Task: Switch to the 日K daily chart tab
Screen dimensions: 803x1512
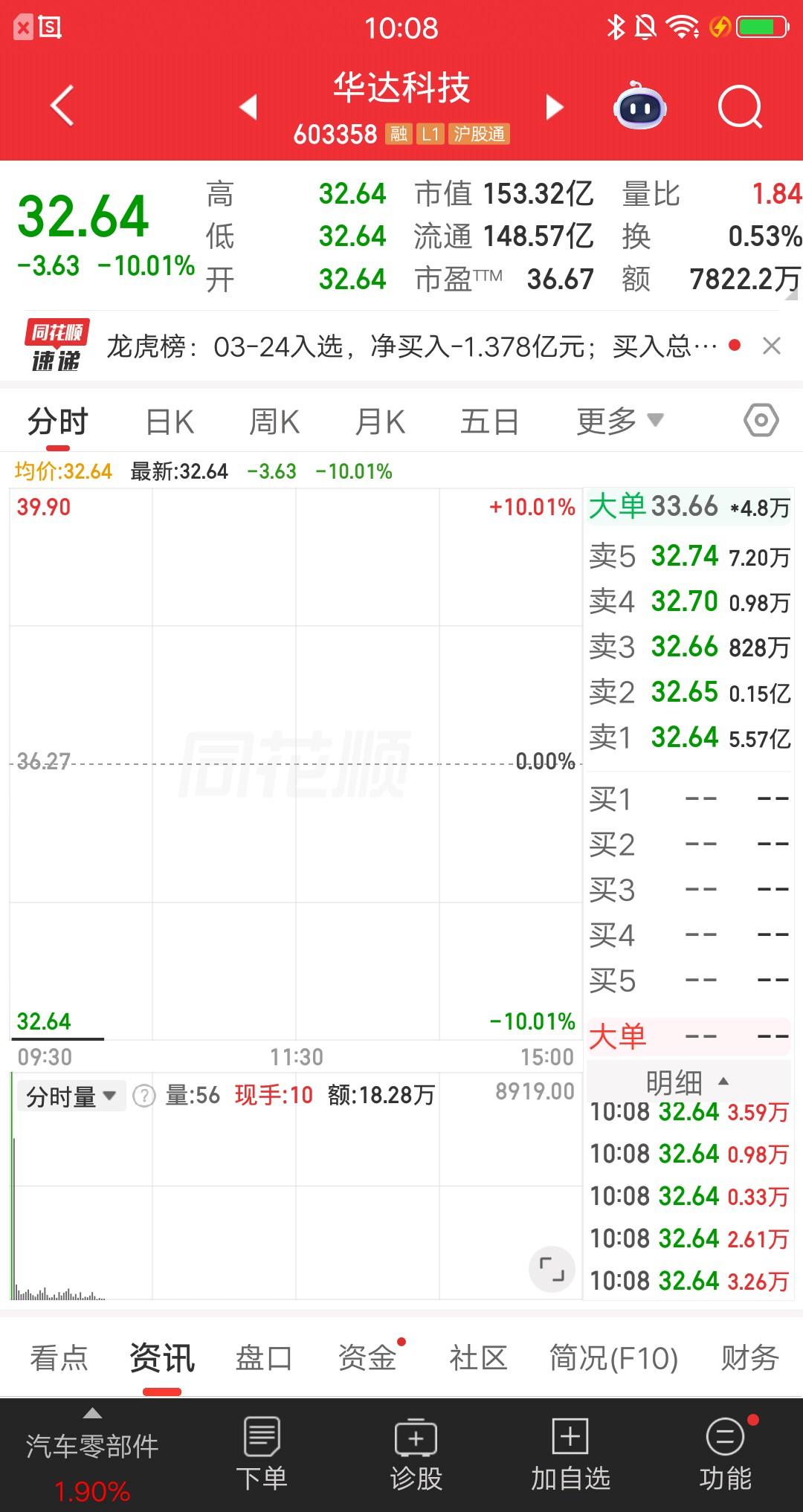Action: point(170,420)
